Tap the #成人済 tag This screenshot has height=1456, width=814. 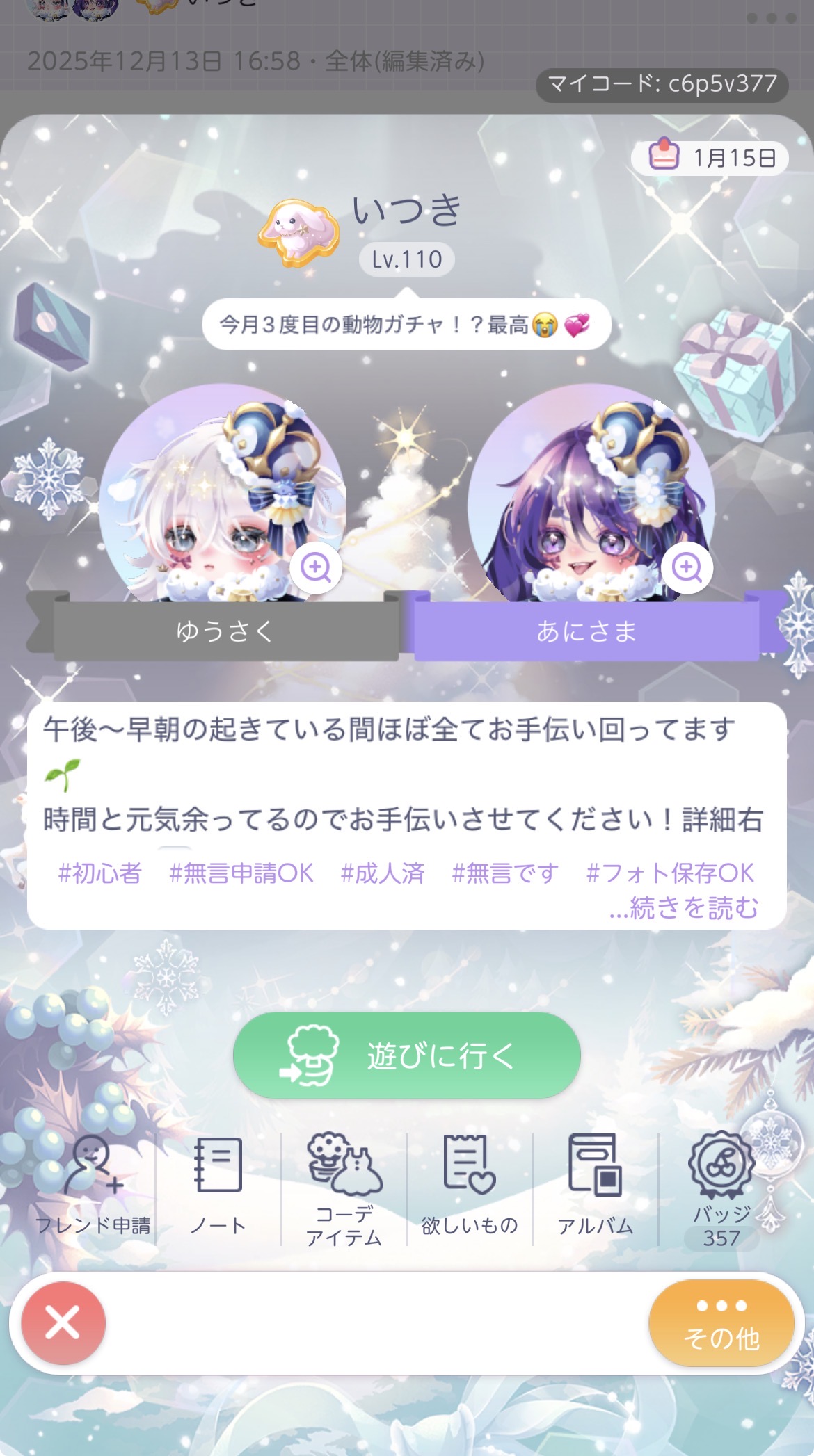pyautogui.click(x=383, y=873)
